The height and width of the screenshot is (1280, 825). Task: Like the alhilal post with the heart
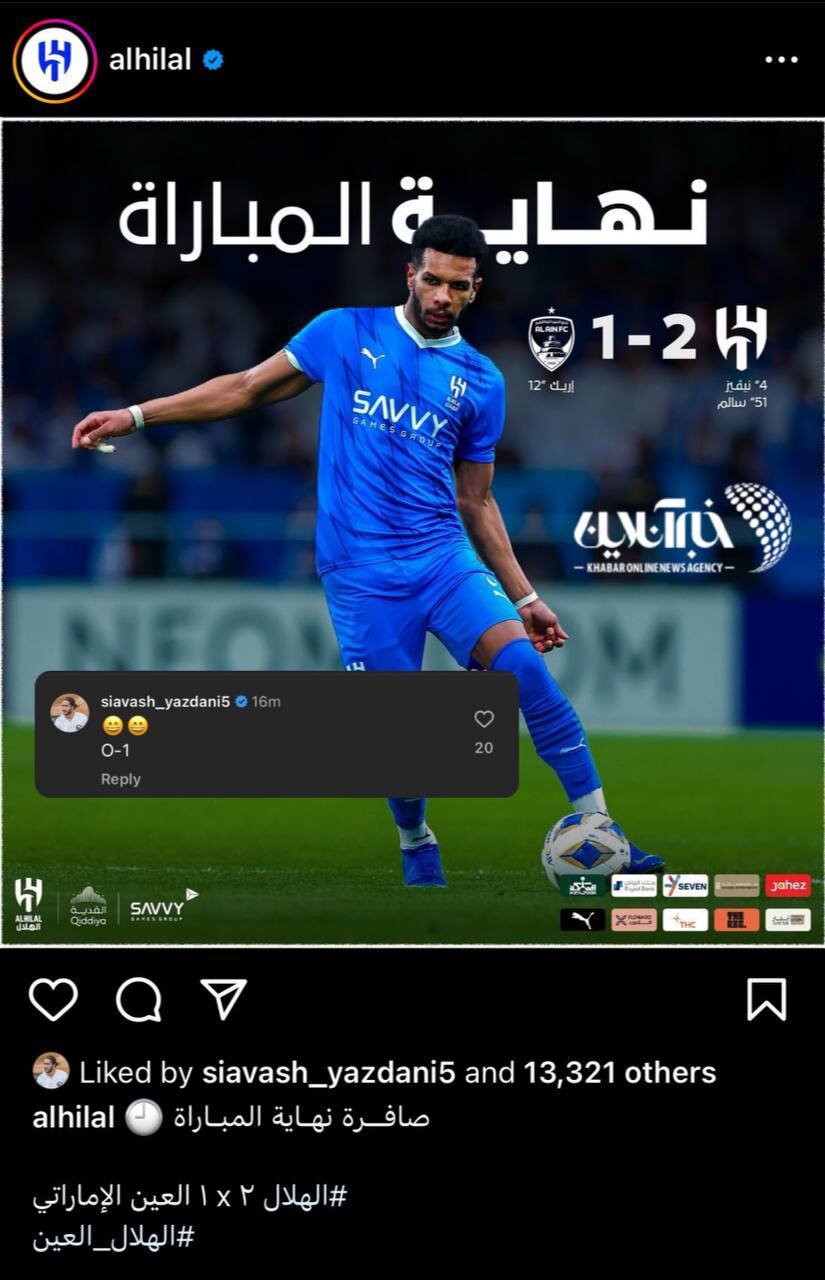[x=53, y=999]
